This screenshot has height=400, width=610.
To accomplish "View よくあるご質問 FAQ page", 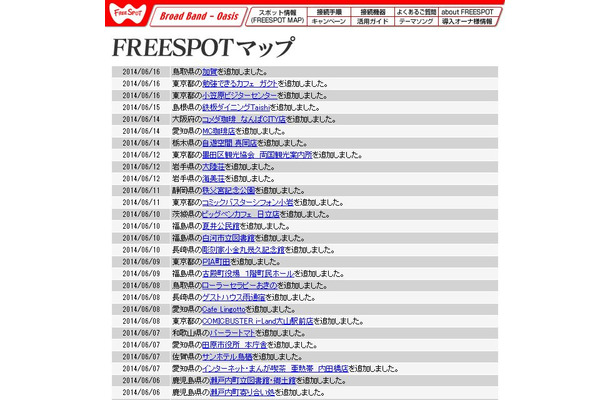I will click(x=415, y=10).
